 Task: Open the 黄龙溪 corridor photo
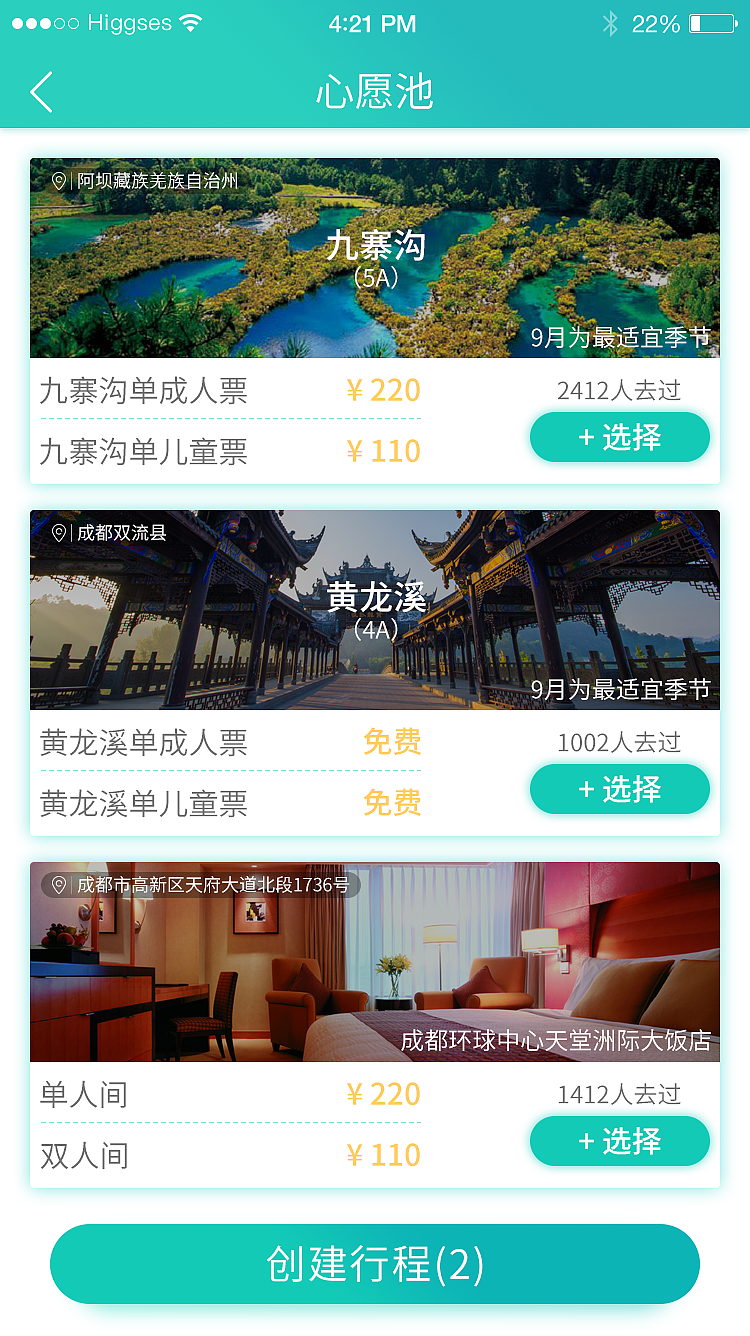click(375, 610)
